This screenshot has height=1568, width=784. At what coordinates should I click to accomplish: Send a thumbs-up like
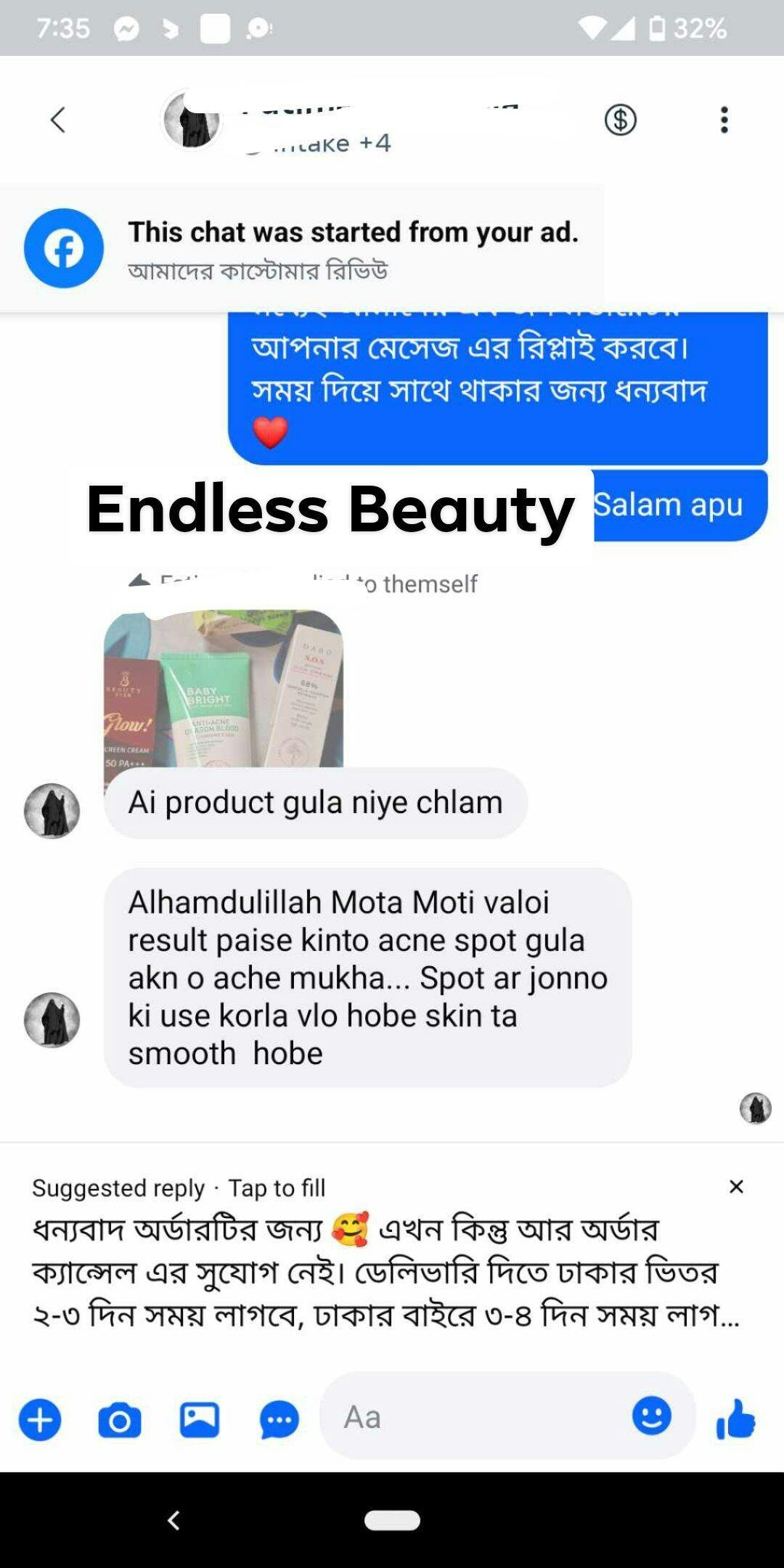736,1418
